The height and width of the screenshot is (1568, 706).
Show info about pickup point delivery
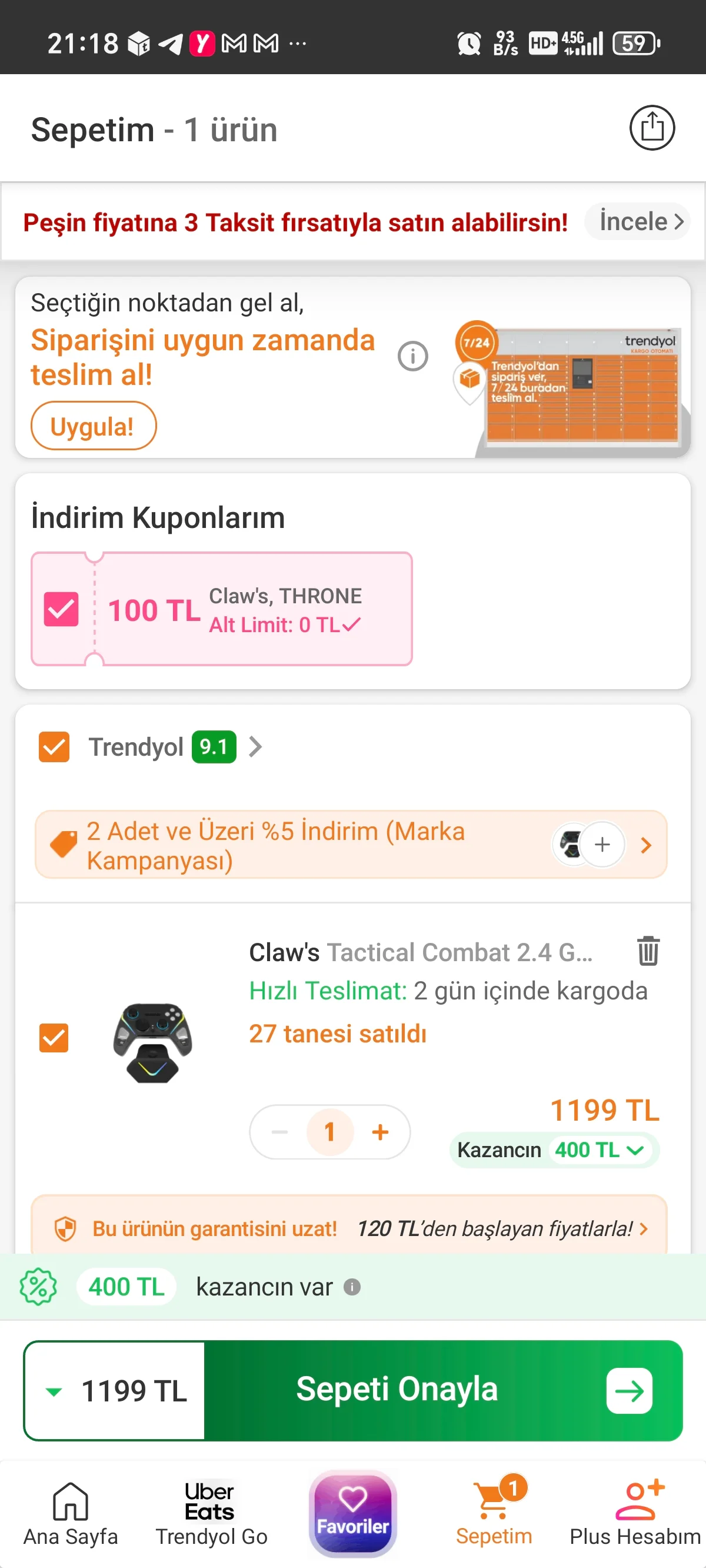412,356
